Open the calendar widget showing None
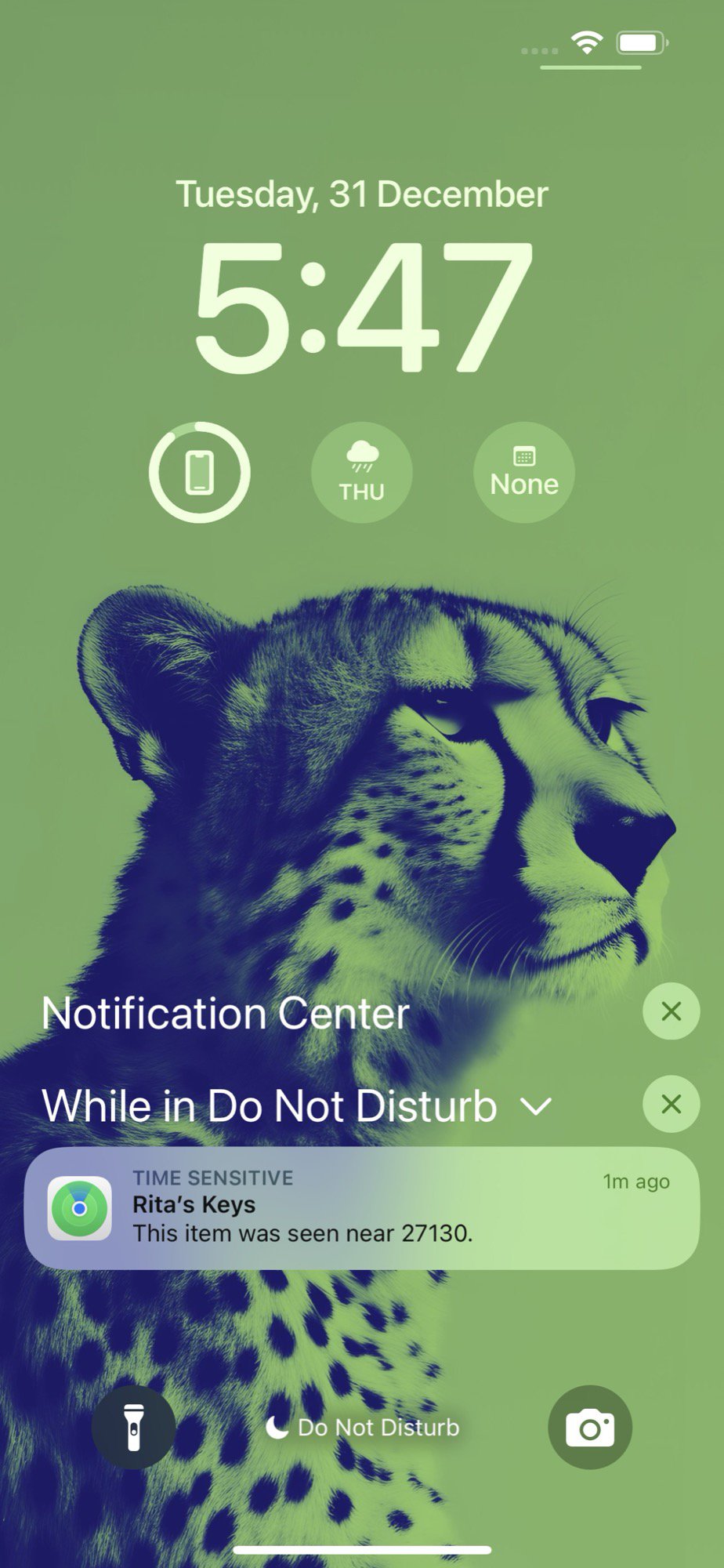The image size is (724, 1568). [523, 472]
